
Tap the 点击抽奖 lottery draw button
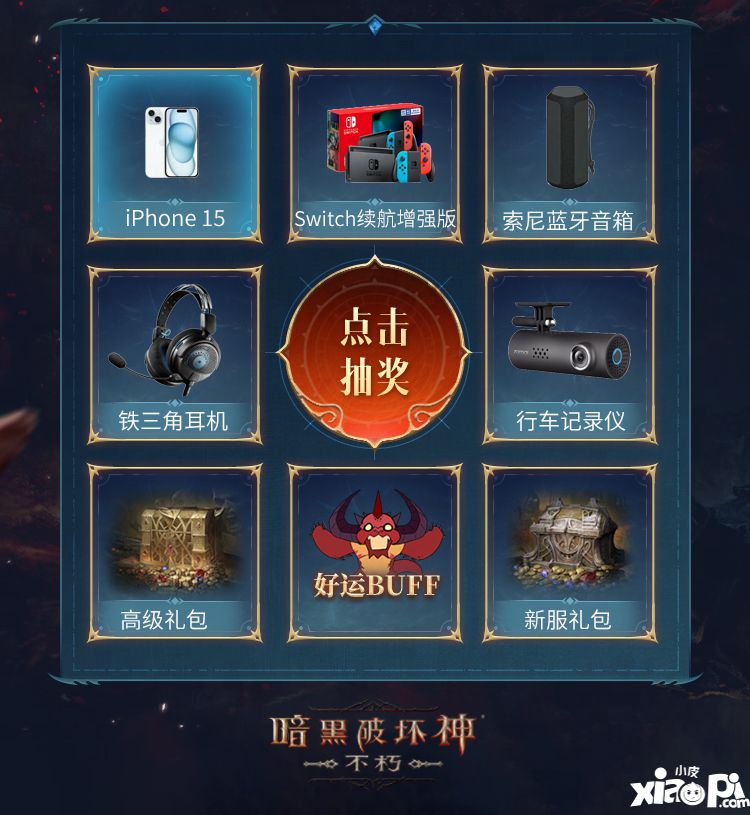[x=374, y=353]
